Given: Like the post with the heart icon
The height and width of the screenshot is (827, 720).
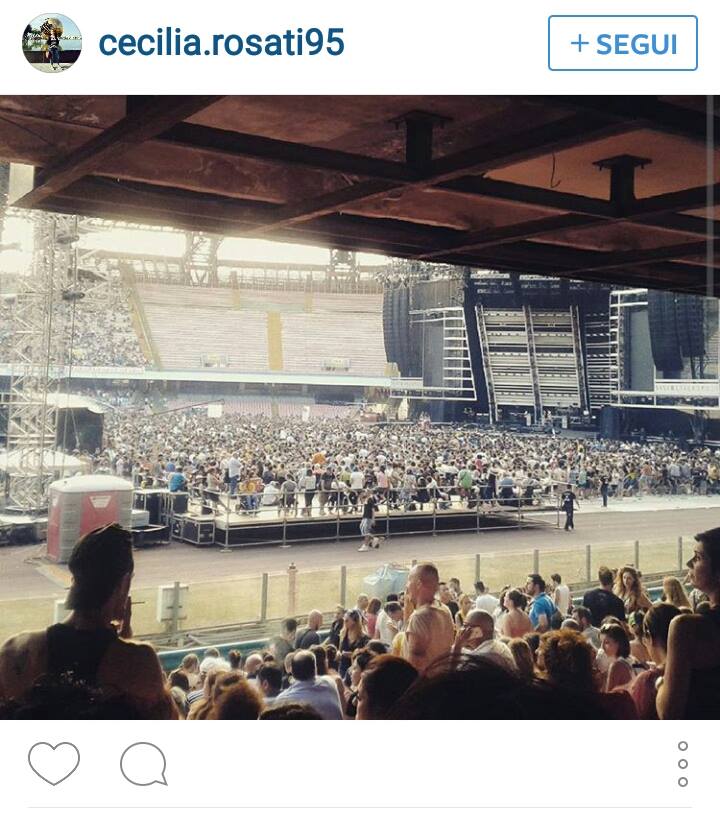Looking at the screenshot, I should pyautogui.click(x=54, y=764).
